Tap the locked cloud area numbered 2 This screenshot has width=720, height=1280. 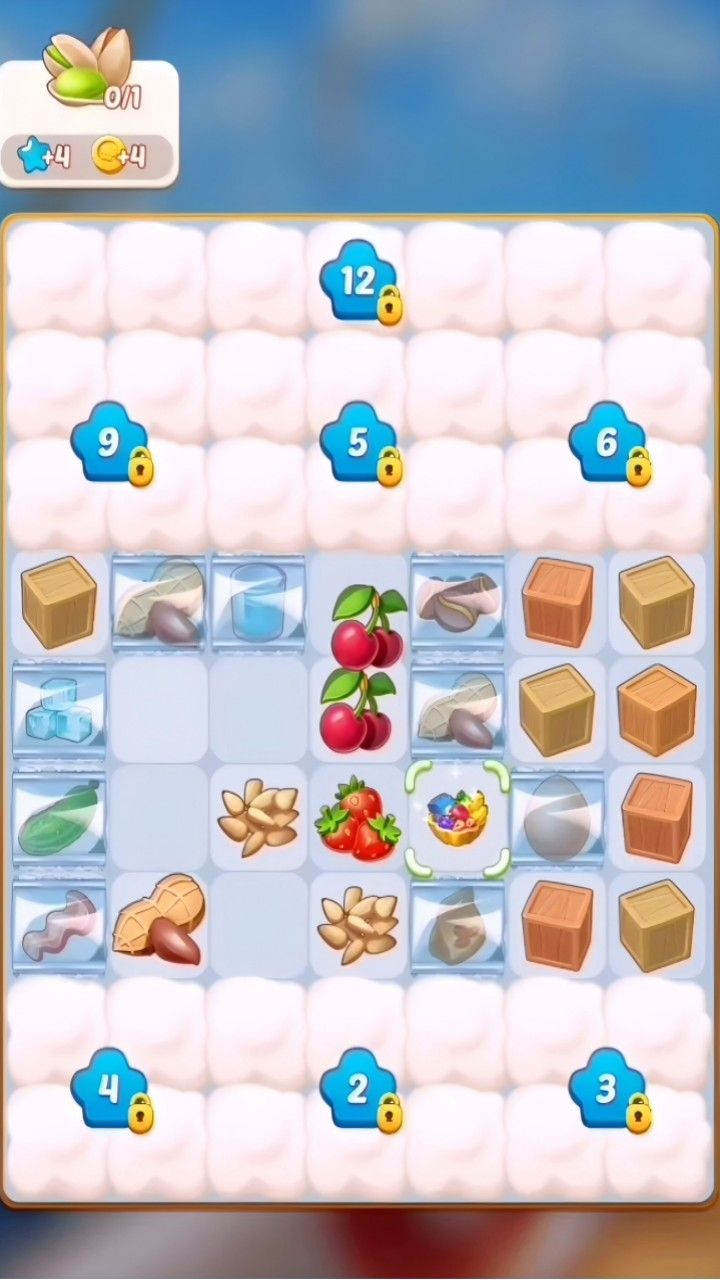[358, 1089]
